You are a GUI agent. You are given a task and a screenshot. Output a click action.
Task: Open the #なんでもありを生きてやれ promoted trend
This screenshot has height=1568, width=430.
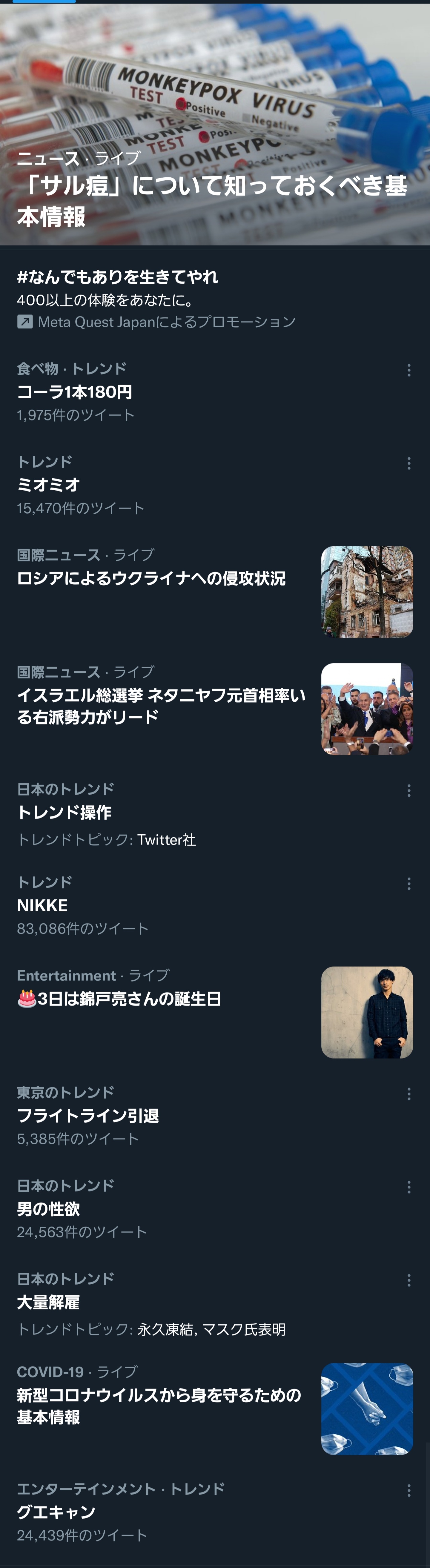118,277
